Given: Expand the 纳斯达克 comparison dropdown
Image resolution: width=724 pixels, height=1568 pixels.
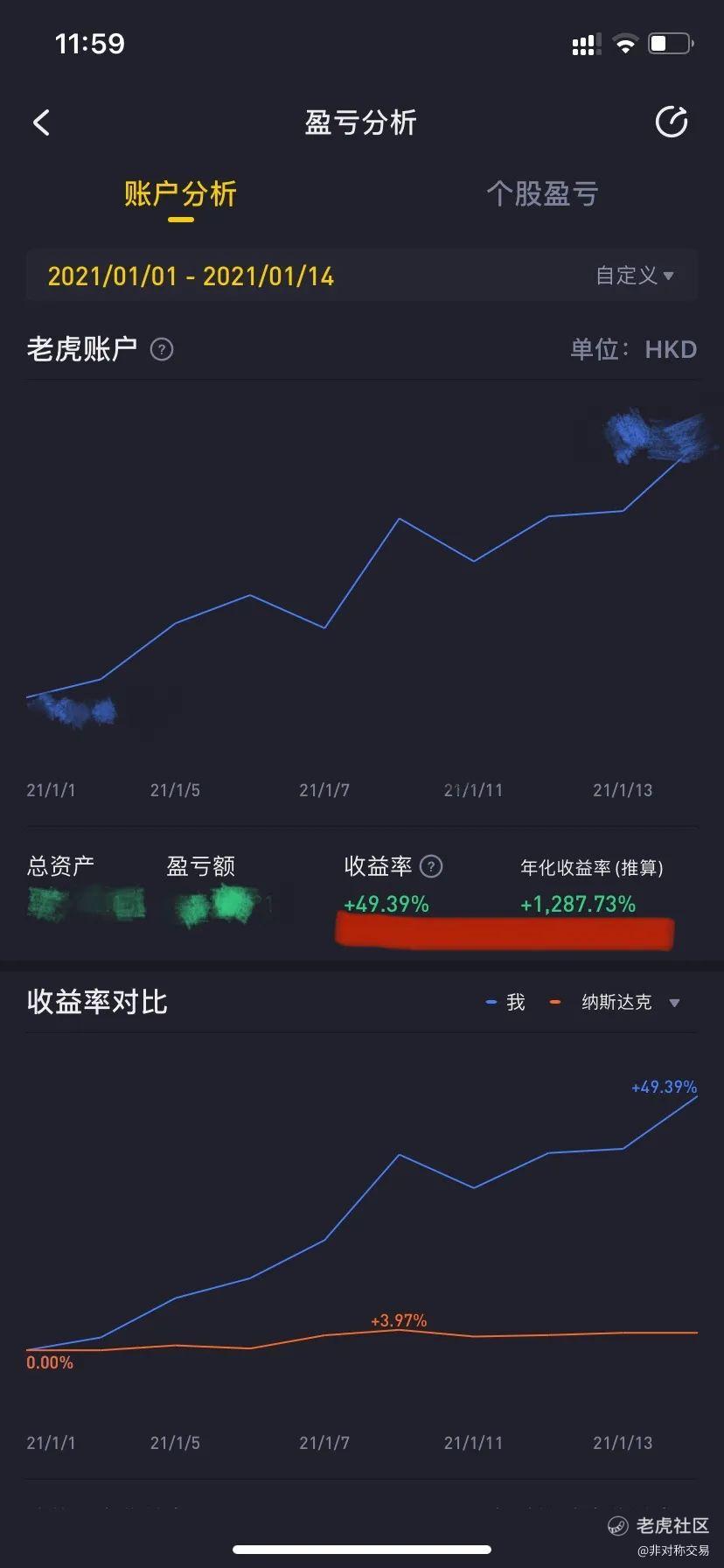Looking at the screenshot, I should pos(674,1003).
